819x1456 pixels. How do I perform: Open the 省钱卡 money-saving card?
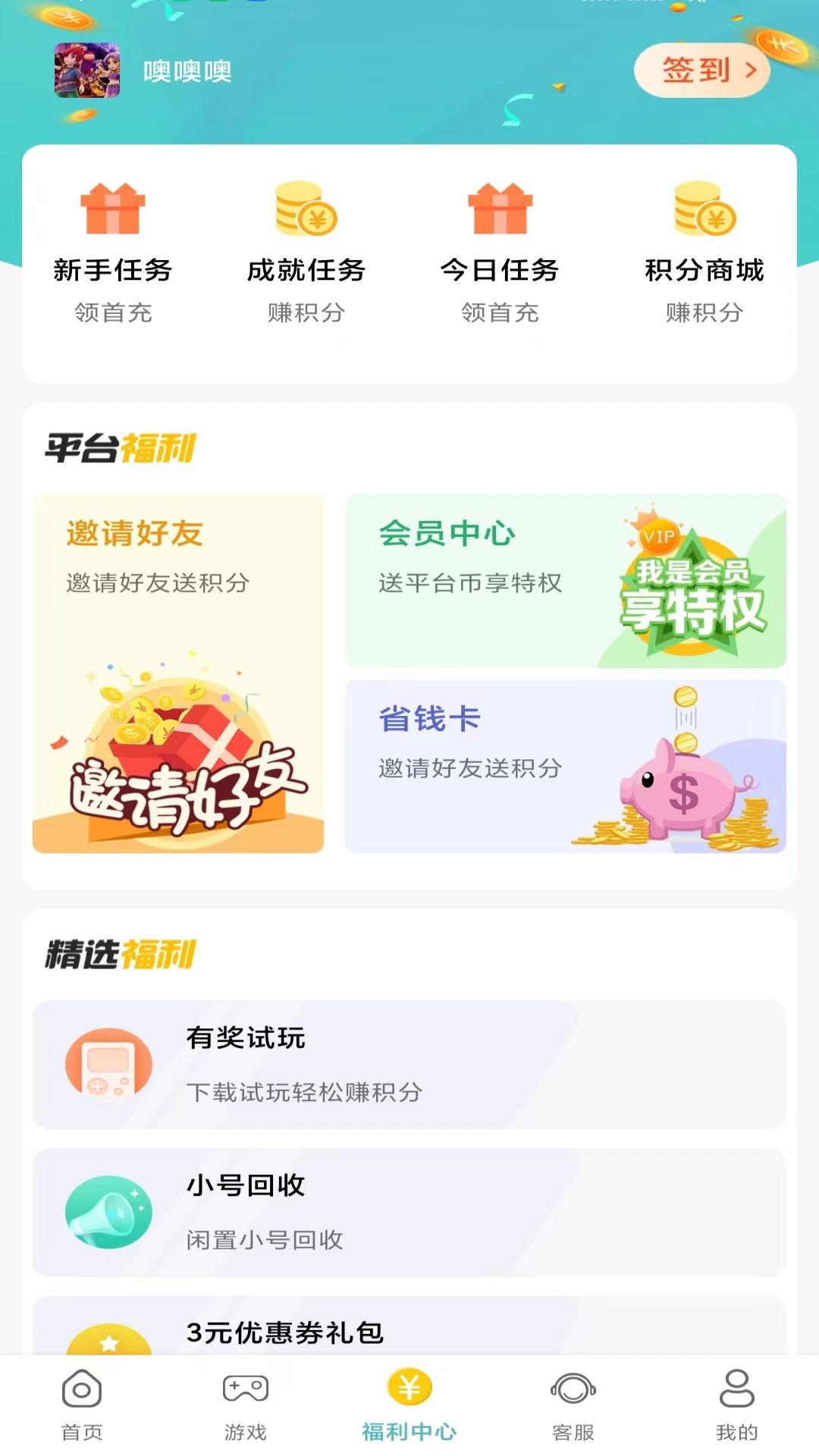point(565,766)
